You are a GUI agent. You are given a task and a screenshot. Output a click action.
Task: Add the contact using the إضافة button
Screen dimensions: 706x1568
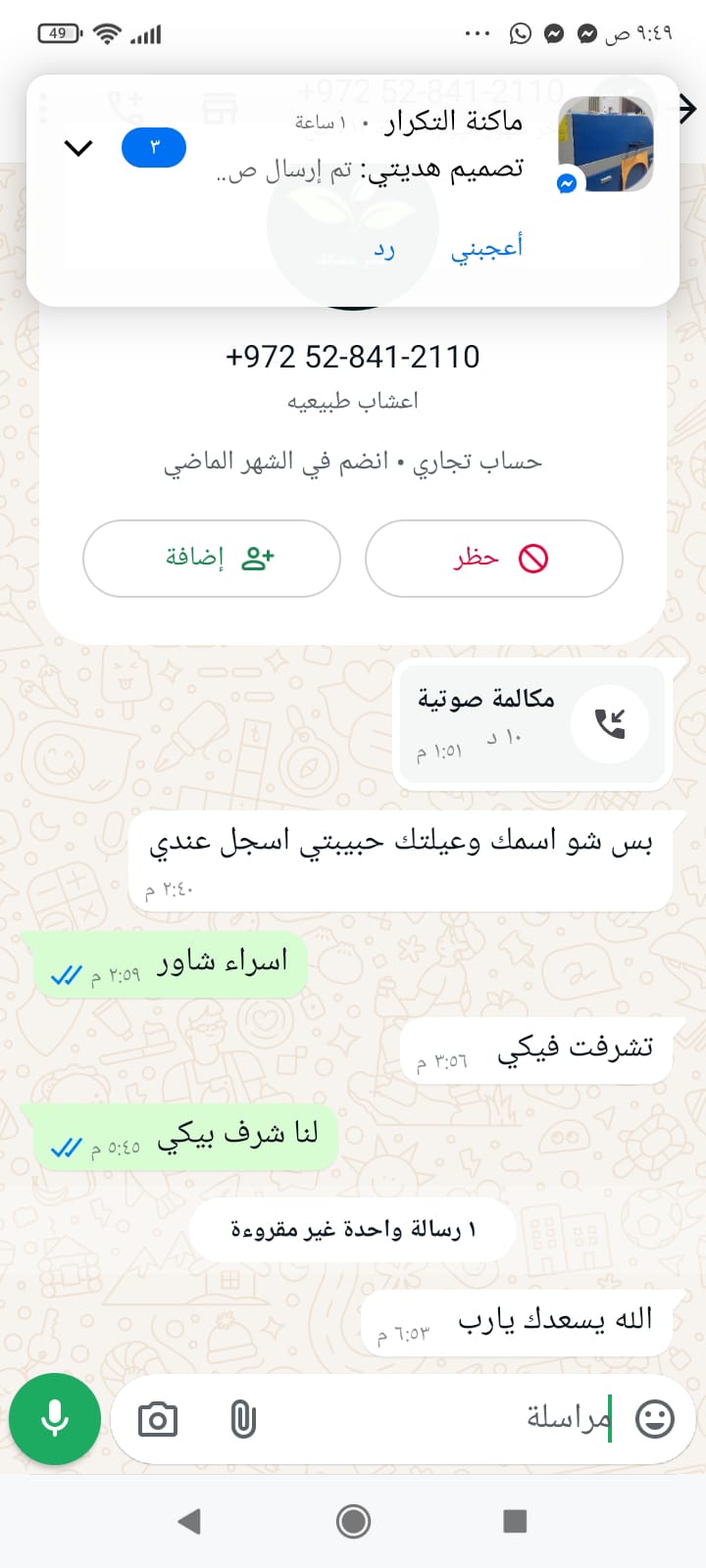pos(212,559)
